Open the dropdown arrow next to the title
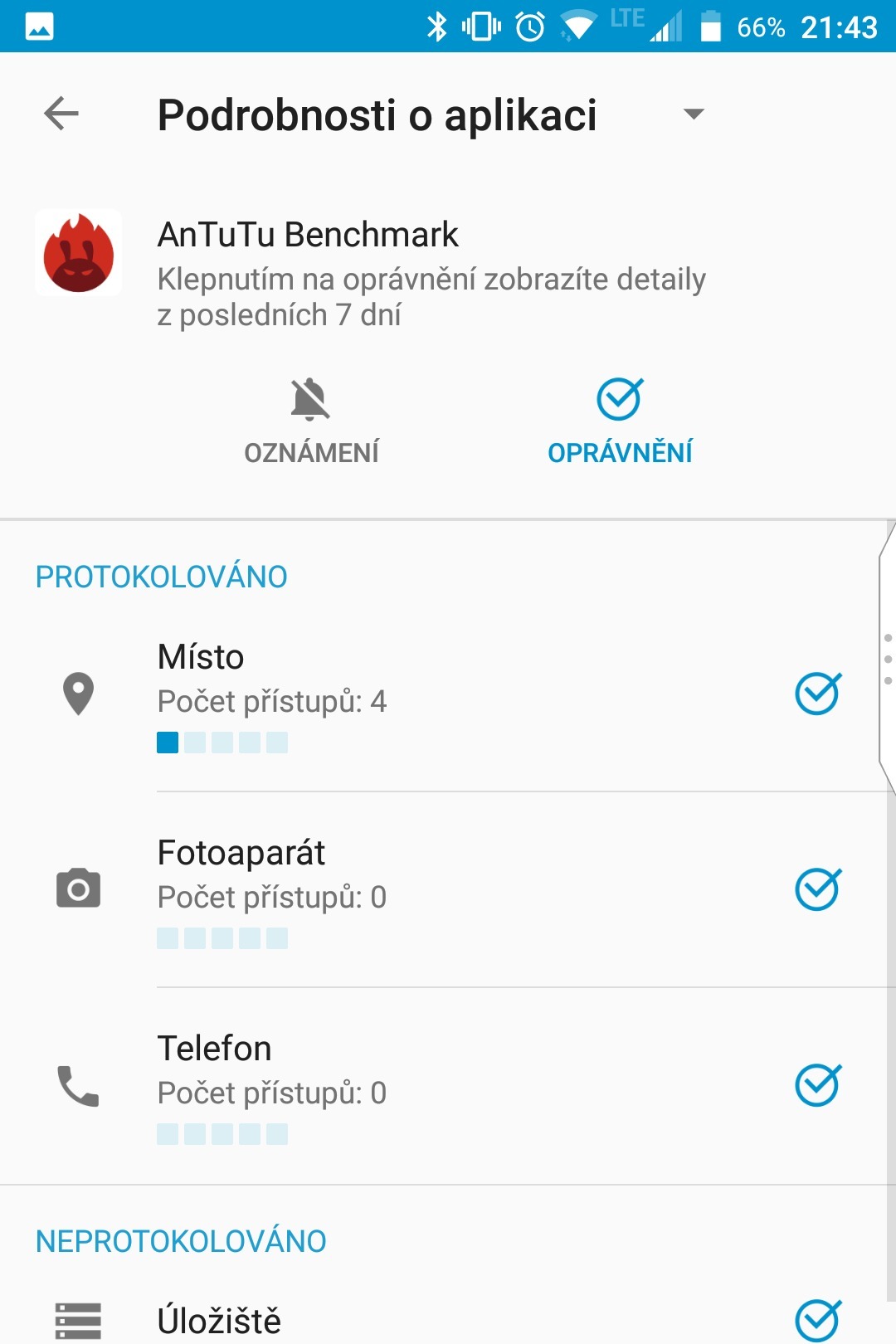This screenshot has height=1344, width=896. tap(694, 115)
